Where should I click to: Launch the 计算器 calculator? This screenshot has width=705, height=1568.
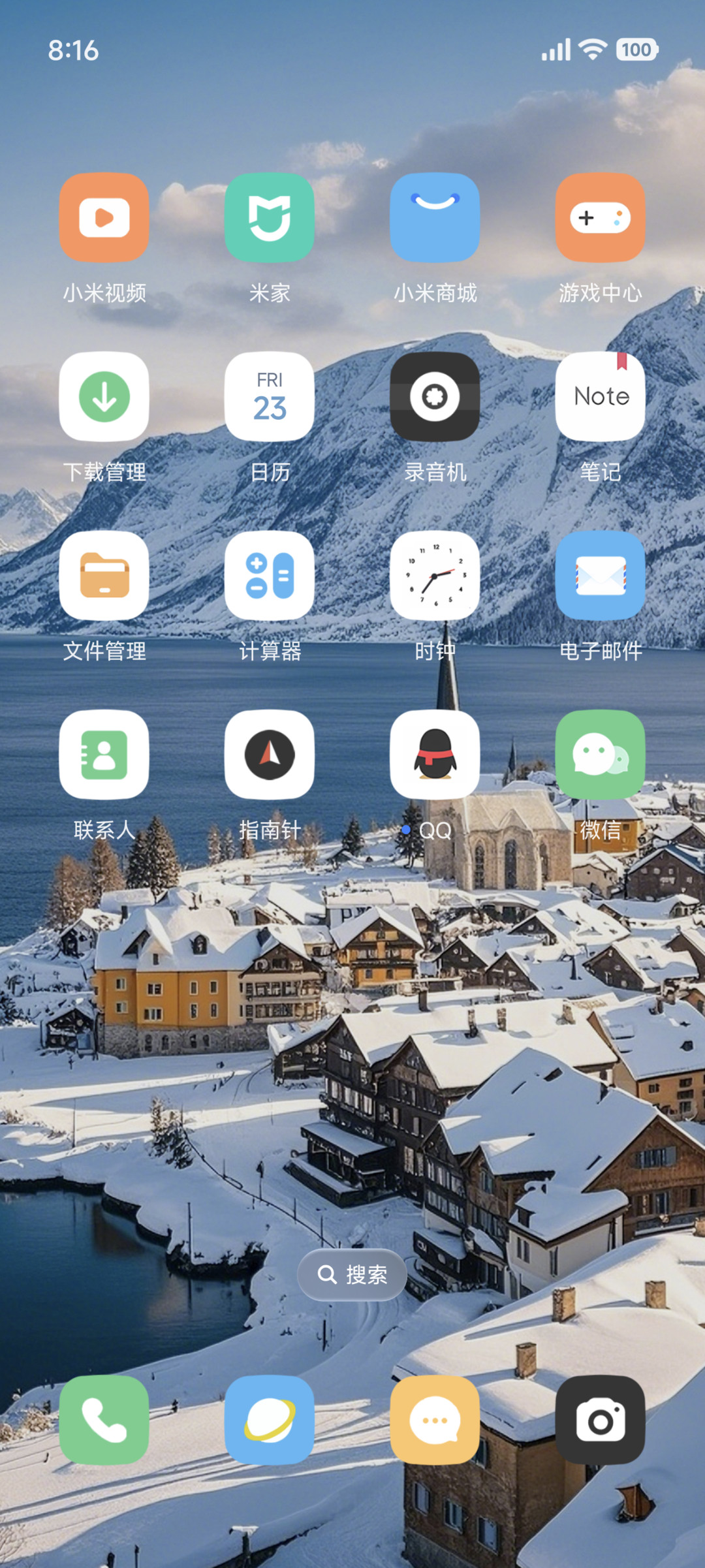[x=270, y=576]
